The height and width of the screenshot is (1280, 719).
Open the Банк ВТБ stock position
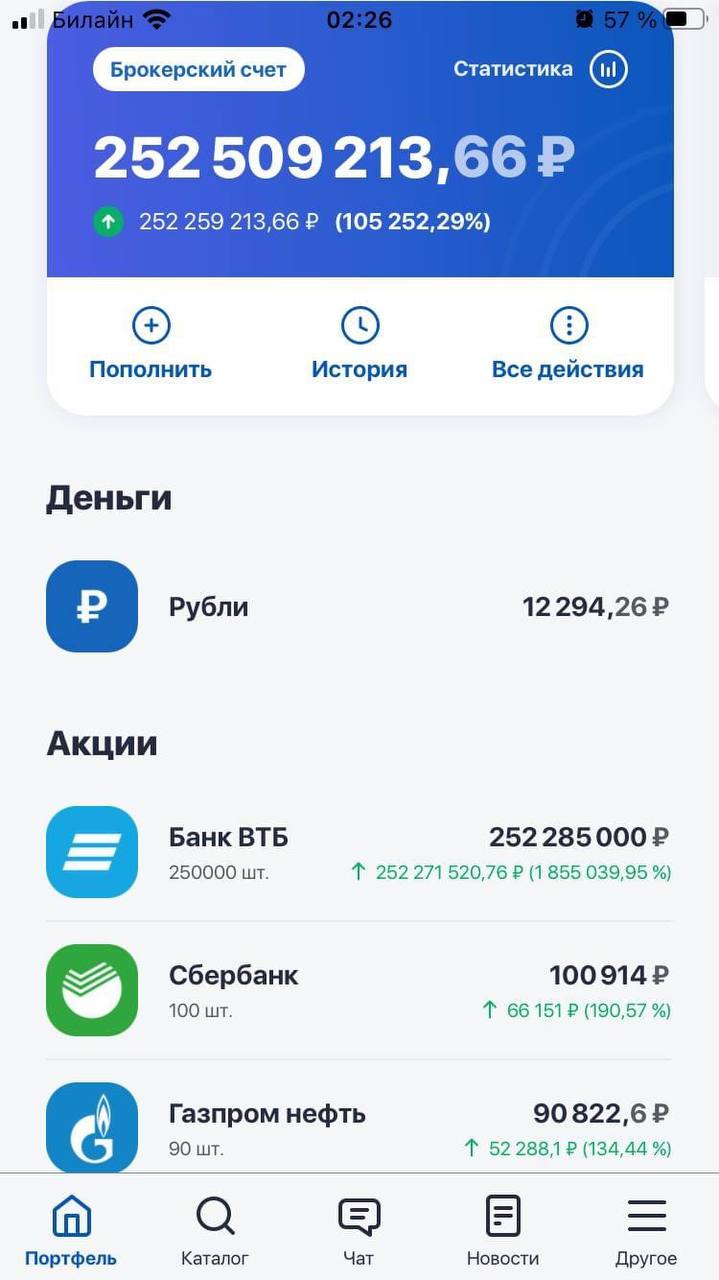tap(359, 852)
